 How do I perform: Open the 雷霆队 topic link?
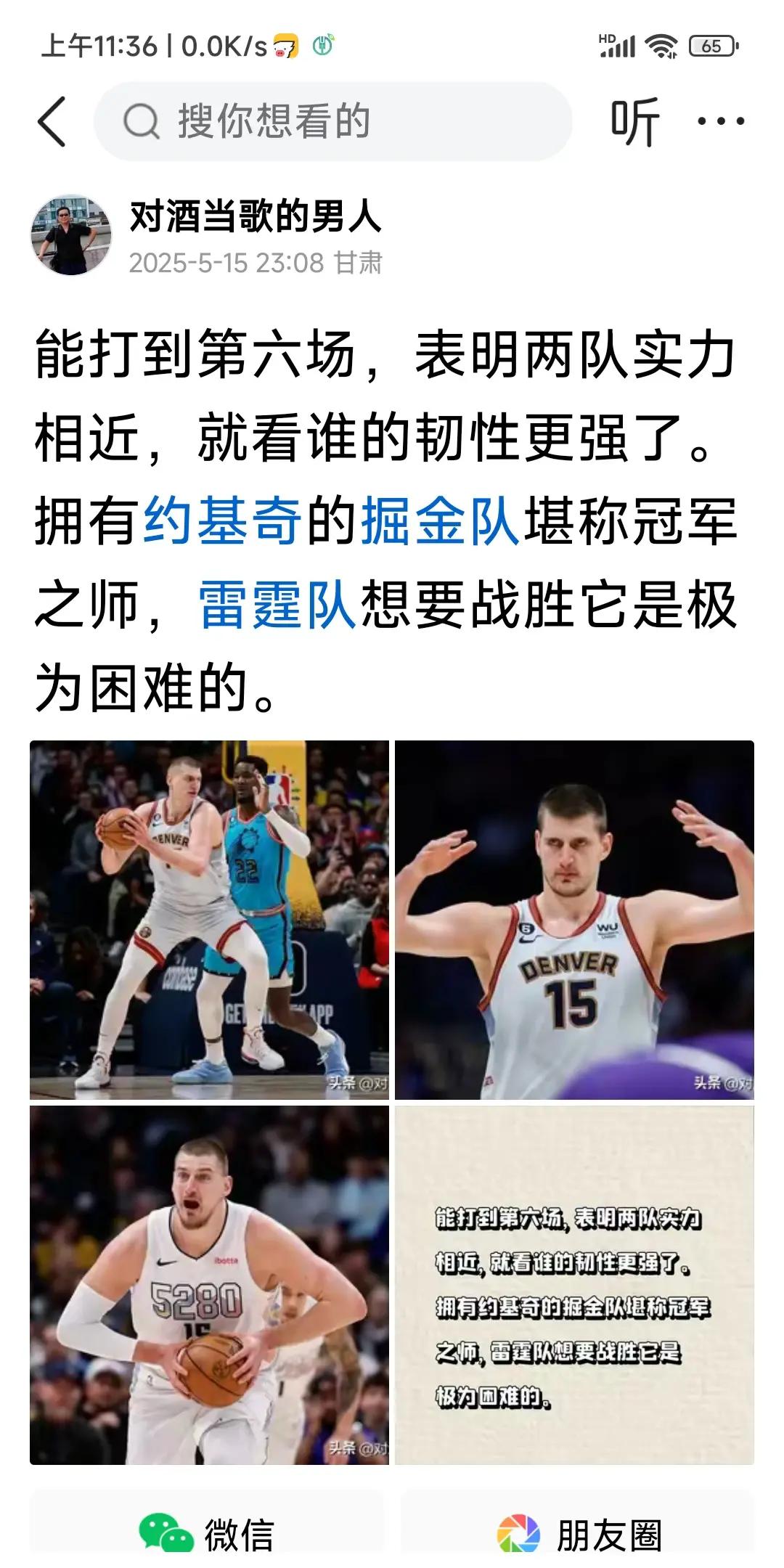point(277,604)
